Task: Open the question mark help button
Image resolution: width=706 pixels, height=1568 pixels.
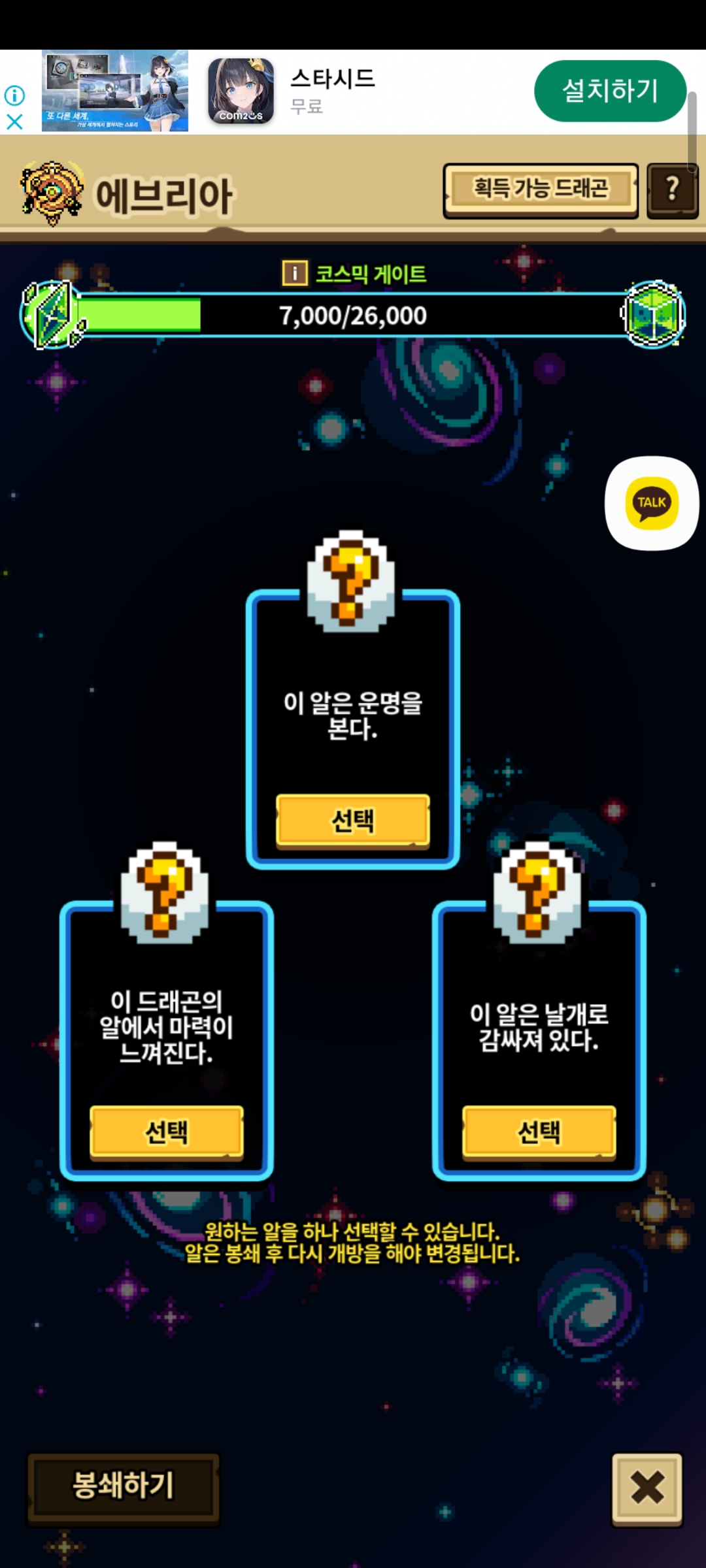Action: point(672,190)
